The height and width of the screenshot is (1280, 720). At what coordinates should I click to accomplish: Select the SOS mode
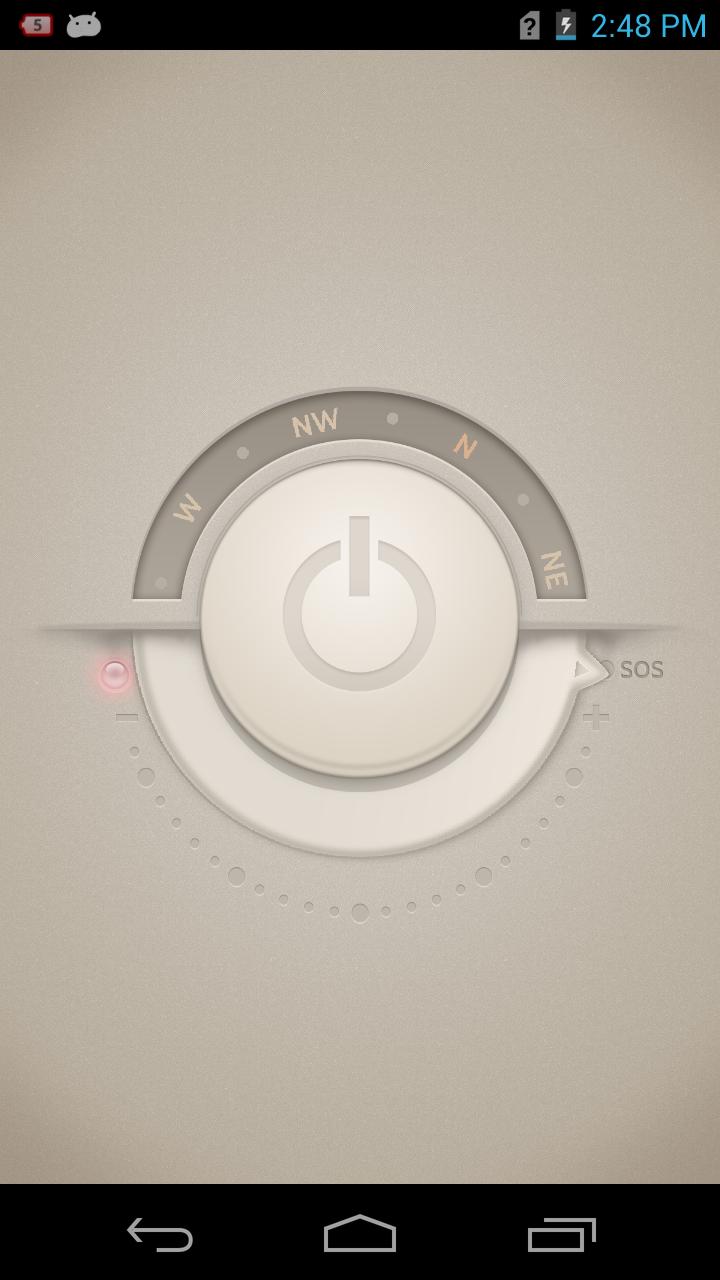click(640, 670)
